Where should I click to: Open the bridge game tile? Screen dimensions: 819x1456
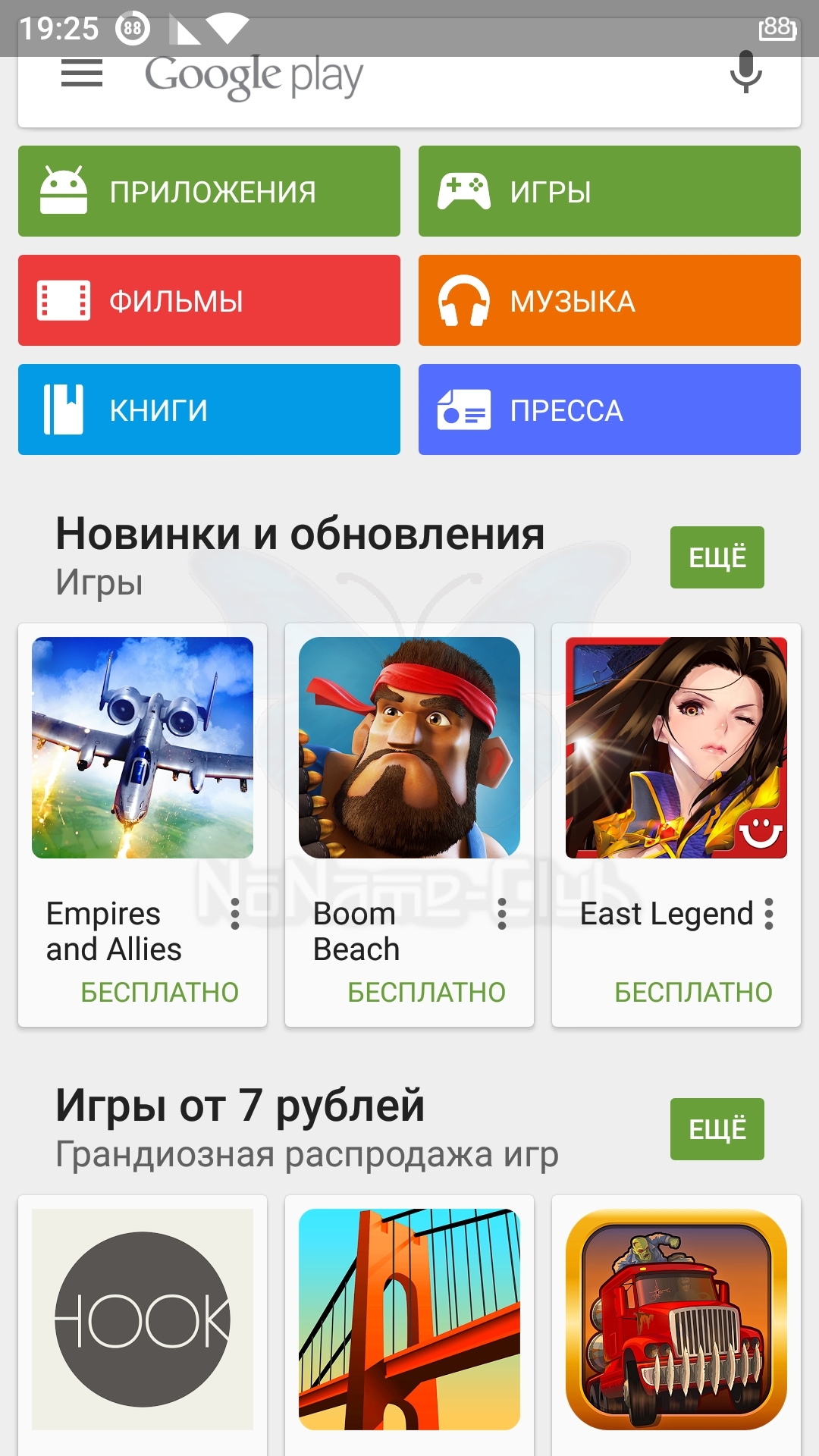pyautogui.click(x=409, y=1319)
